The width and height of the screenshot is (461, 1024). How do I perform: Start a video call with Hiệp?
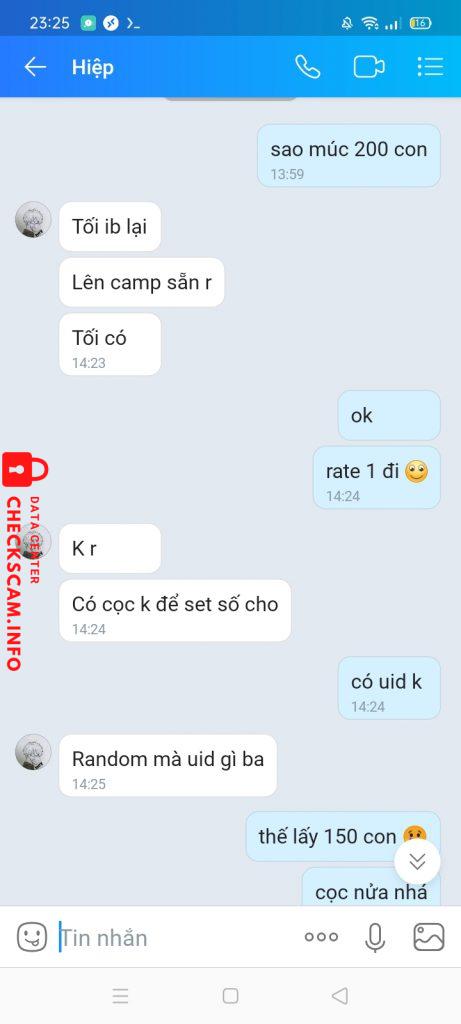[369, 67]
